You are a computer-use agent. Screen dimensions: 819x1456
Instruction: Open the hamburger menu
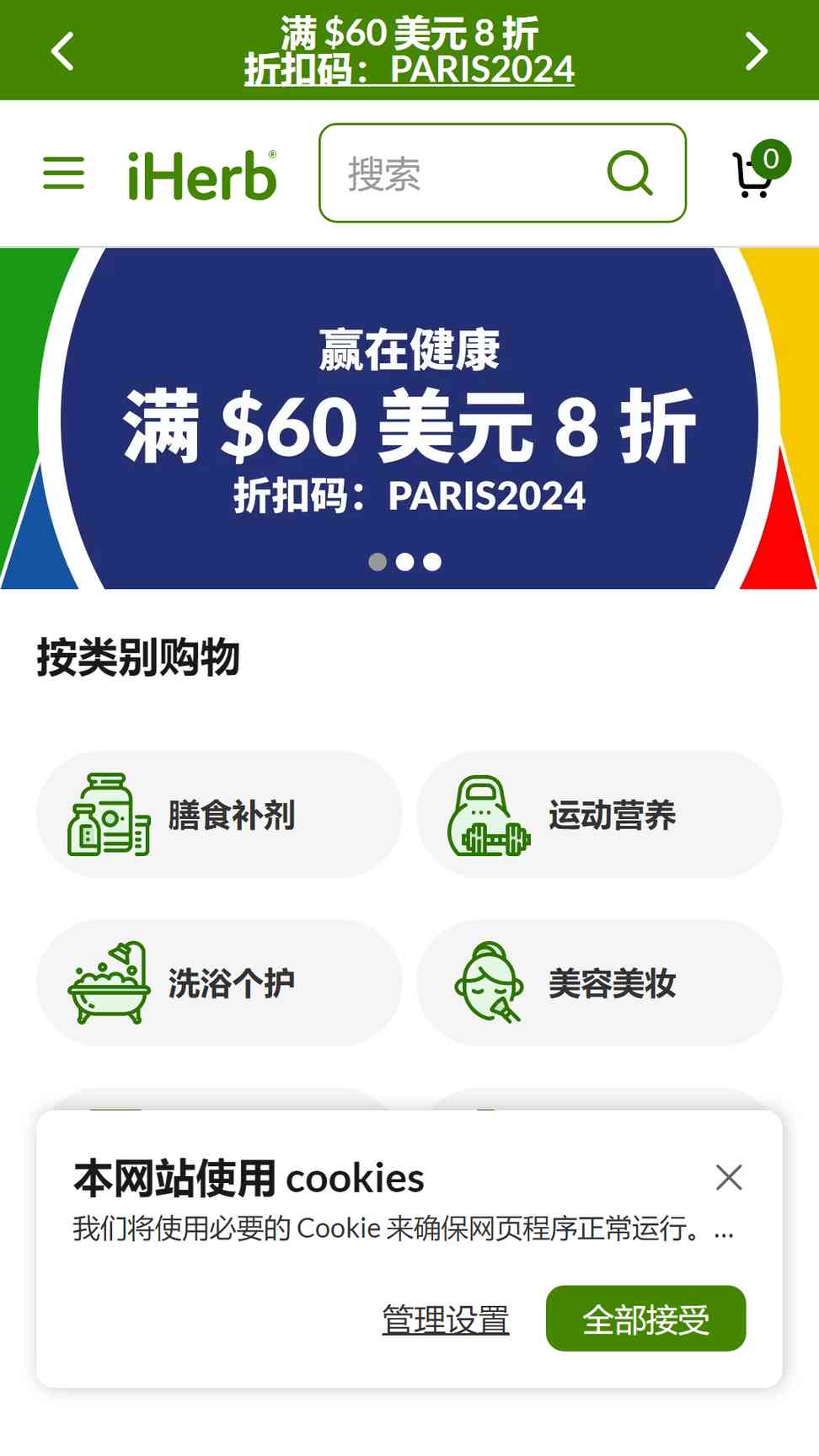coord(64,173)
